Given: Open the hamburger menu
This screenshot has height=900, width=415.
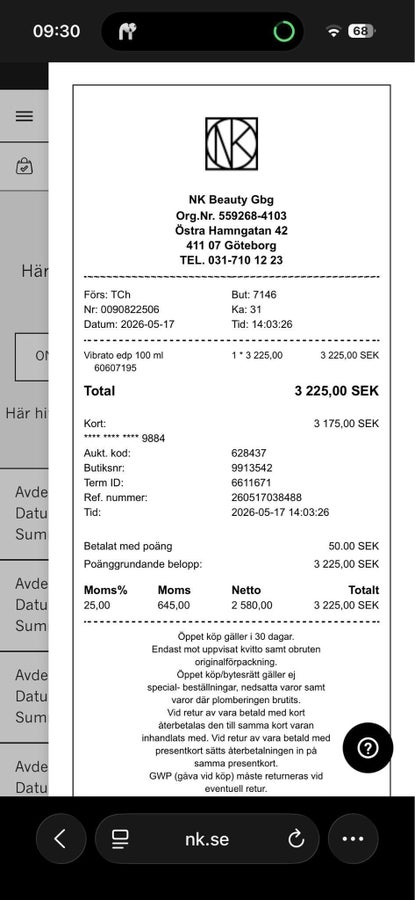Looking at the screenshot, I should [24, 116].
